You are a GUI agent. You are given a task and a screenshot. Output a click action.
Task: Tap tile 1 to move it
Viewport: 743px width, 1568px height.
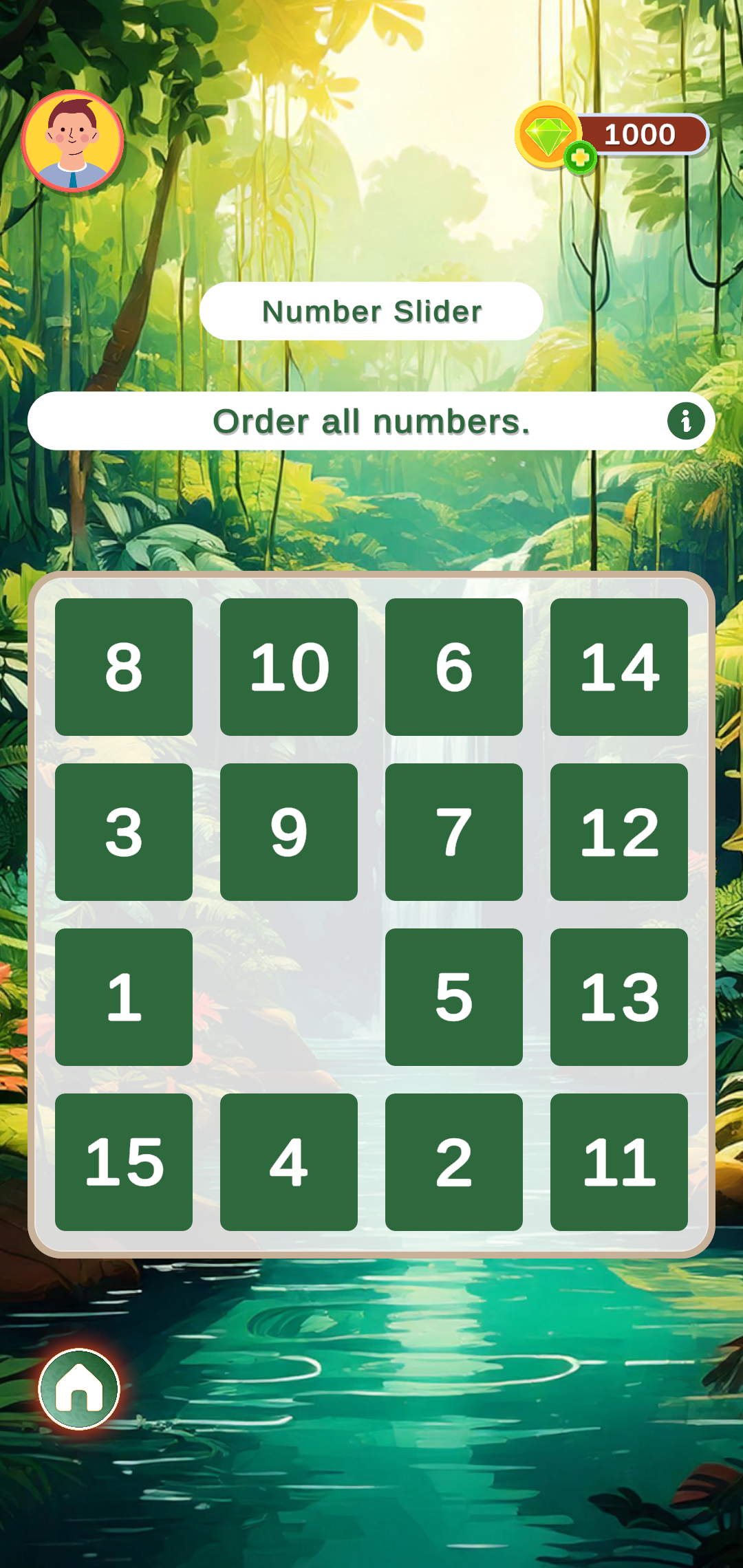click(x=124, y=997)
